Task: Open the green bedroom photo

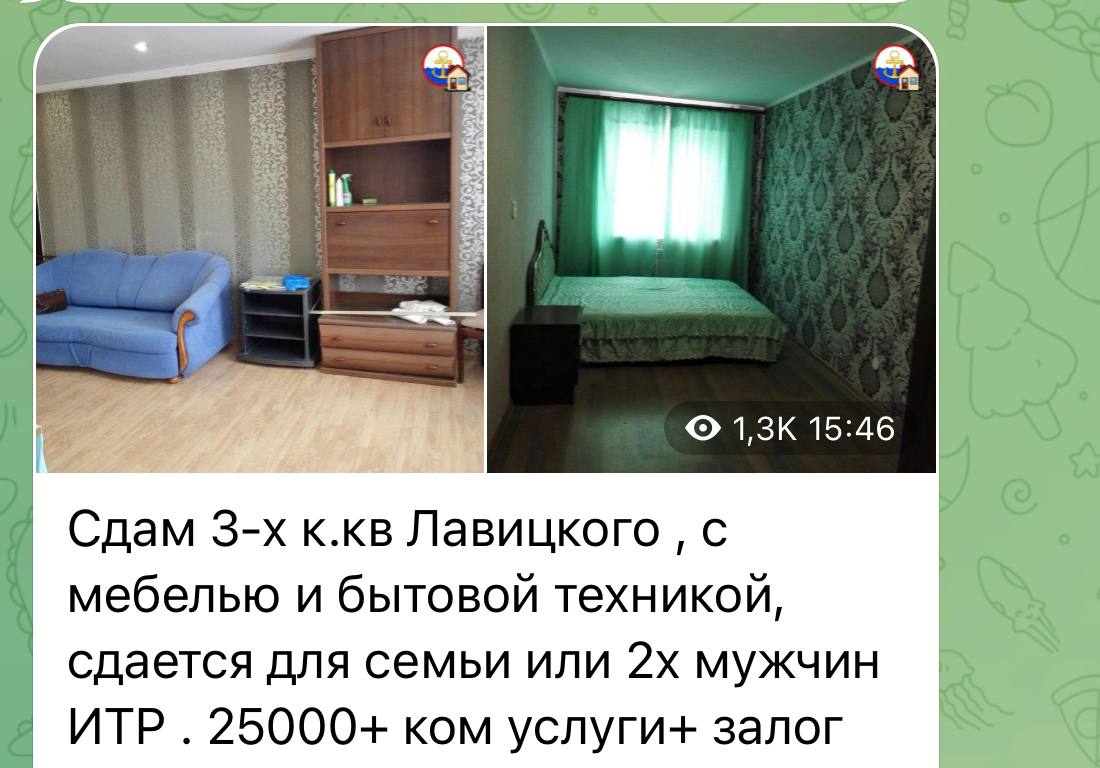Action: pos(710,250)
